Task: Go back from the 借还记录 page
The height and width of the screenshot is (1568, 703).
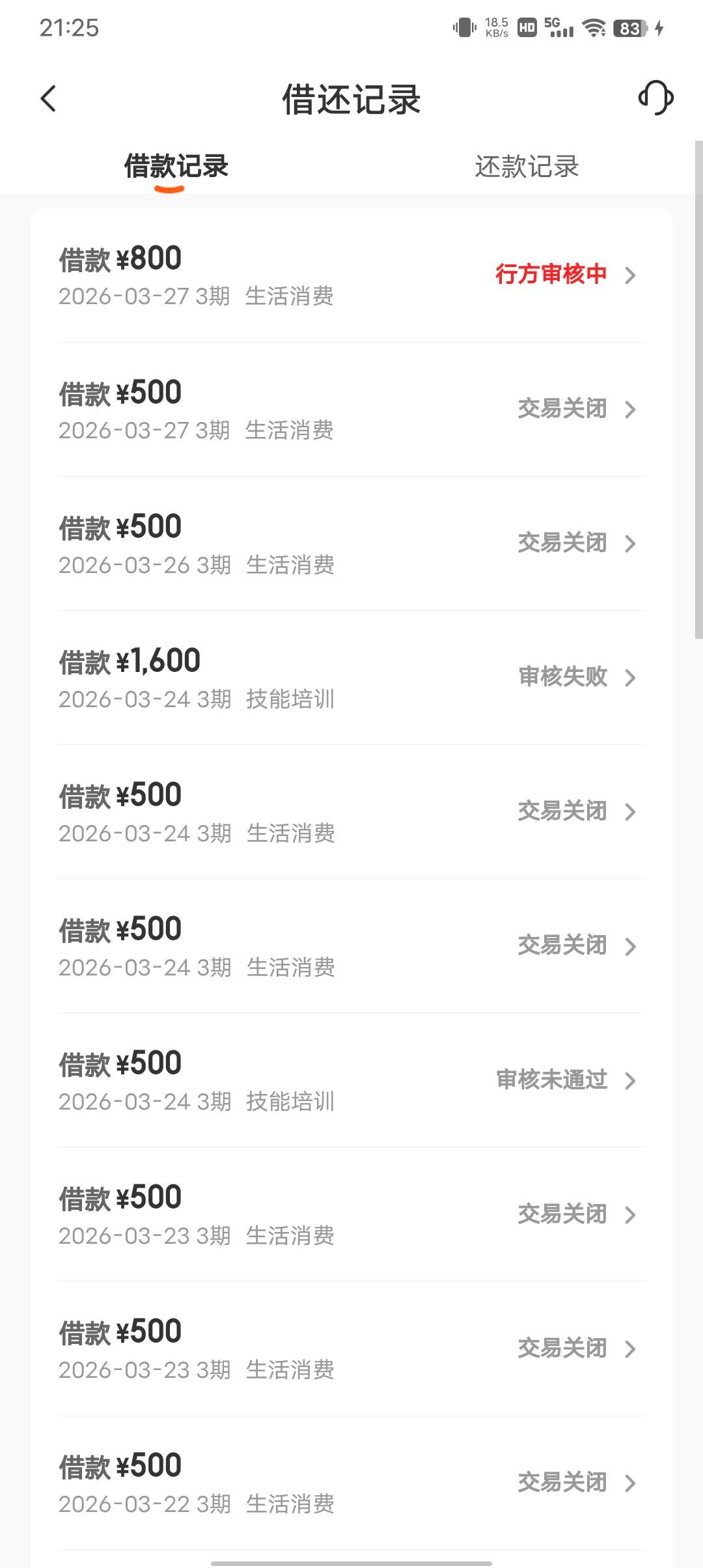Action: pyautogui.click(x=49, y=99)
